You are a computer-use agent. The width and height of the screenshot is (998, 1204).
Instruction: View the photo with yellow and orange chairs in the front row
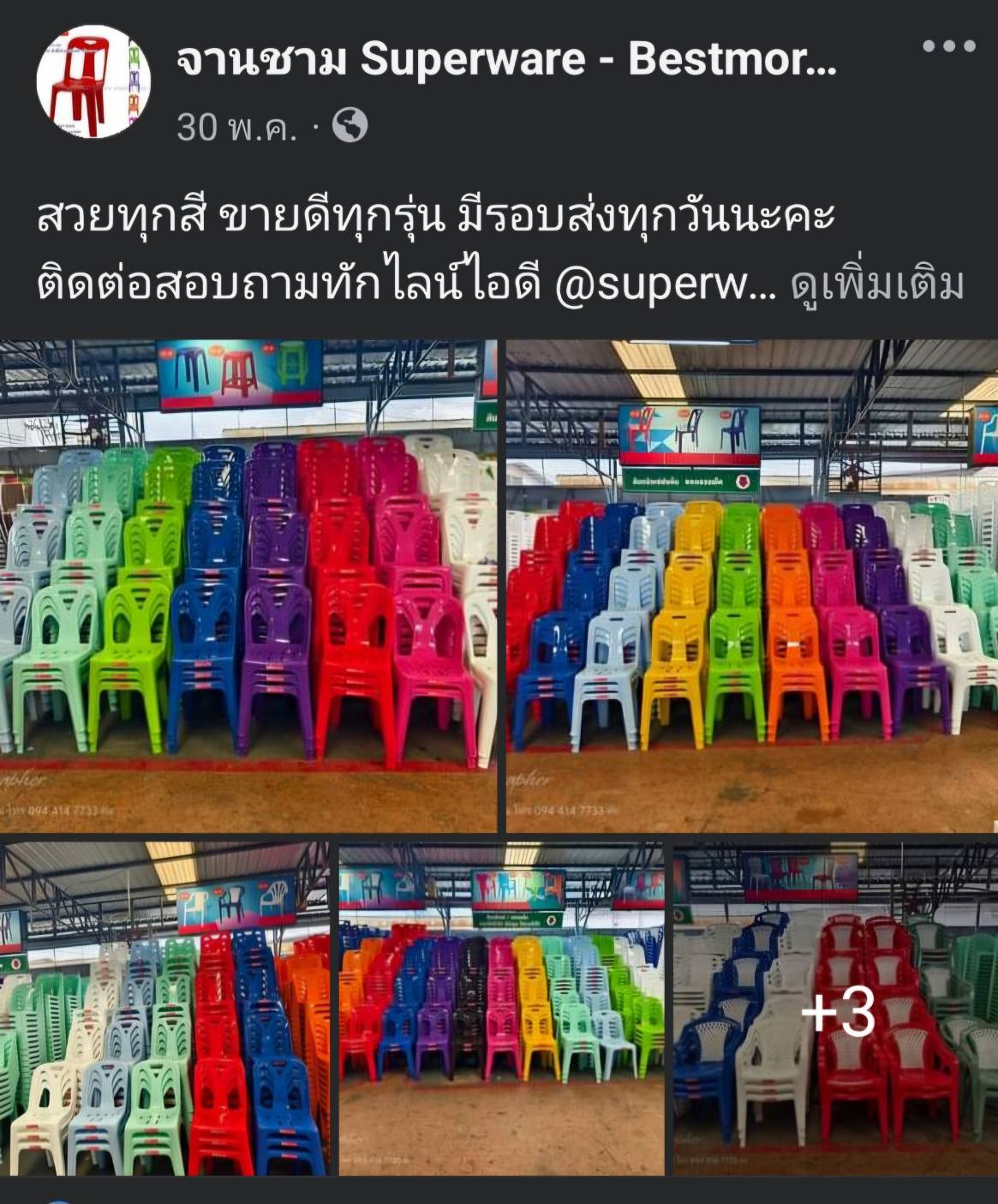(x=752, y=585)
